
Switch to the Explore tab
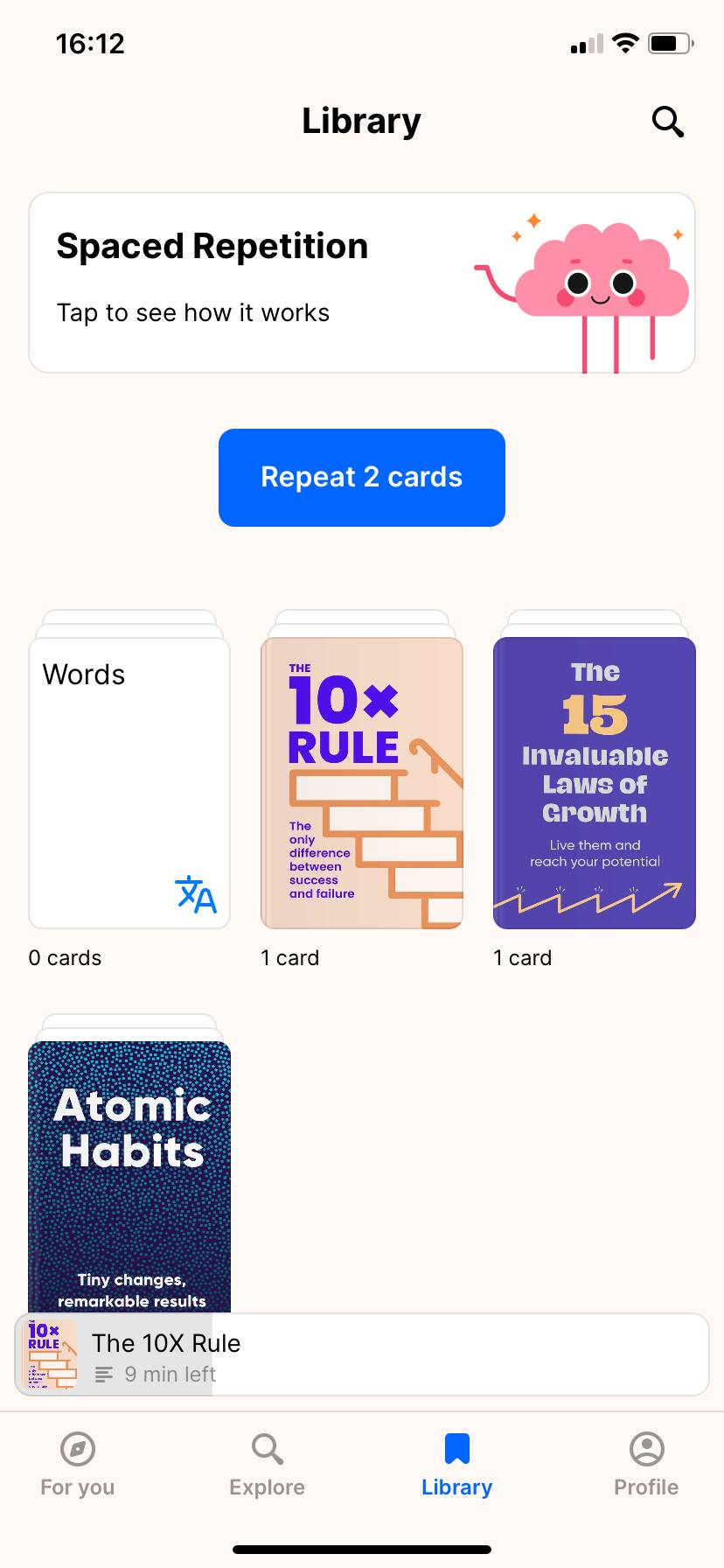(x=267, y=1465)
